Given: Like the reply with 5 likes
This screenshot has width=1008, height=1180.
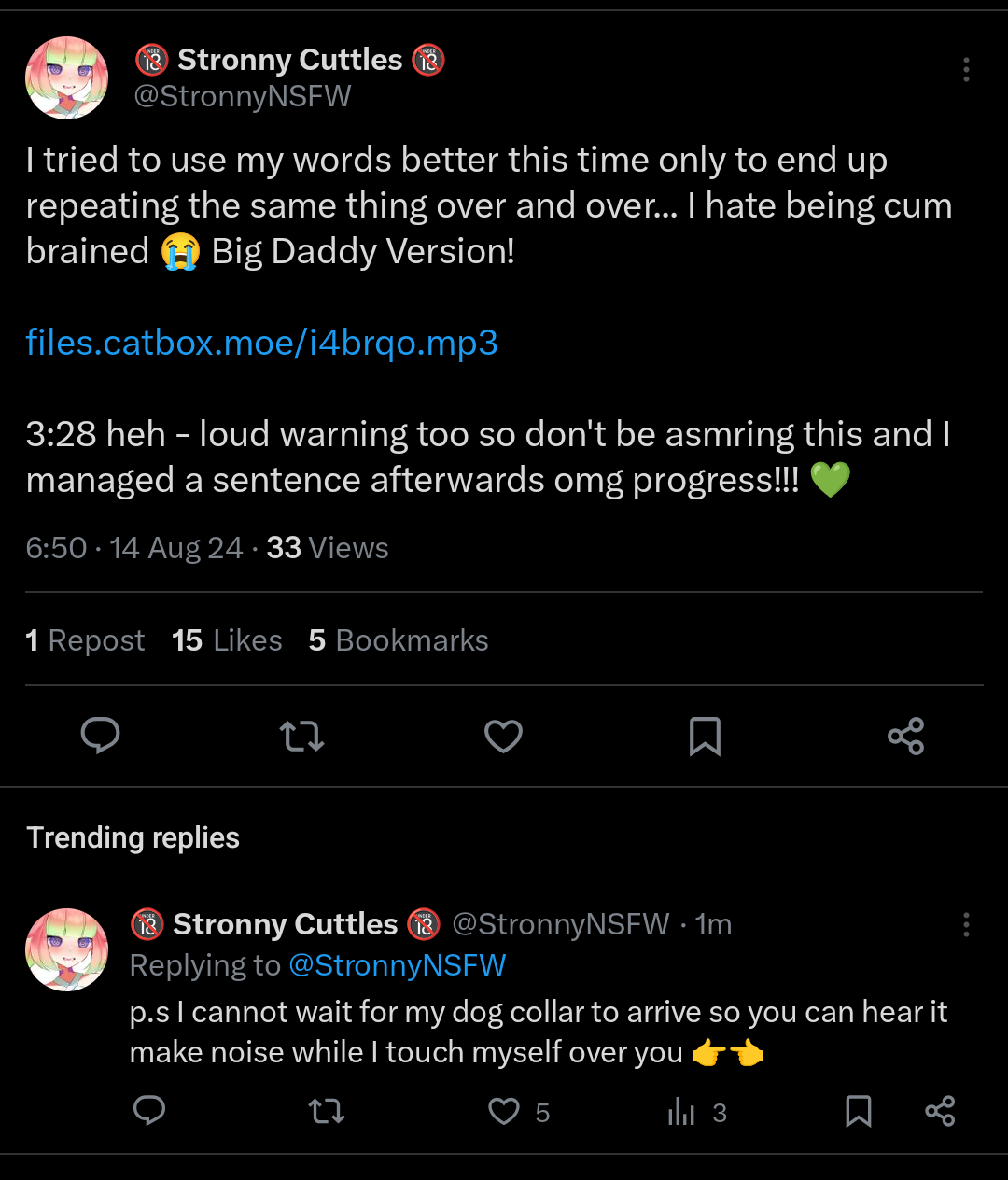Looking at the screenshot, I should (505, 1111).
